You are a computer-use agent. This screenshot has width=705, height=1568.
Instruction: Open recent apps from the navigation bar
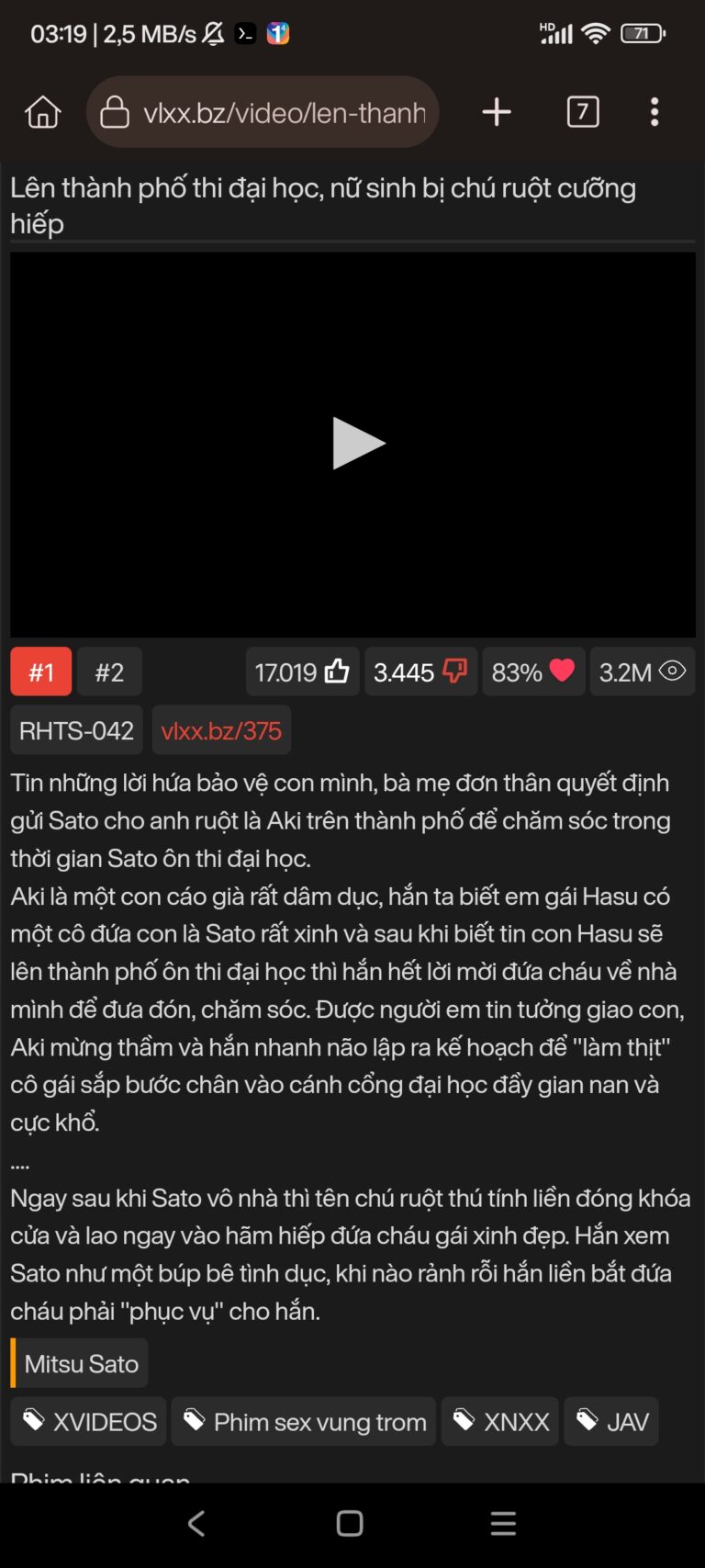click(x=503, y=1523)
